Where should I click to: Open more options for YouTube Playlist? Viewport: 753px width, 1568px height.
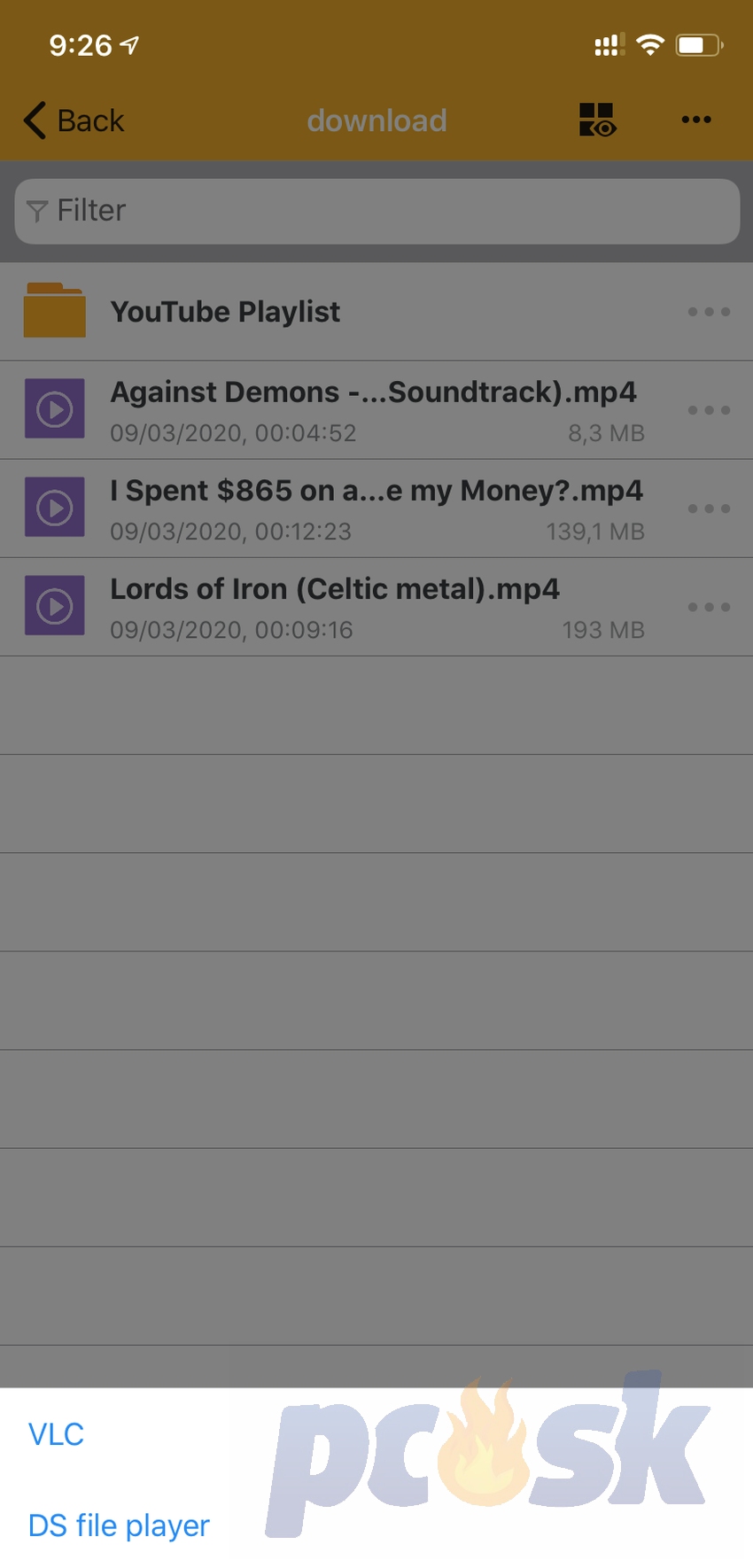[709, 312]
